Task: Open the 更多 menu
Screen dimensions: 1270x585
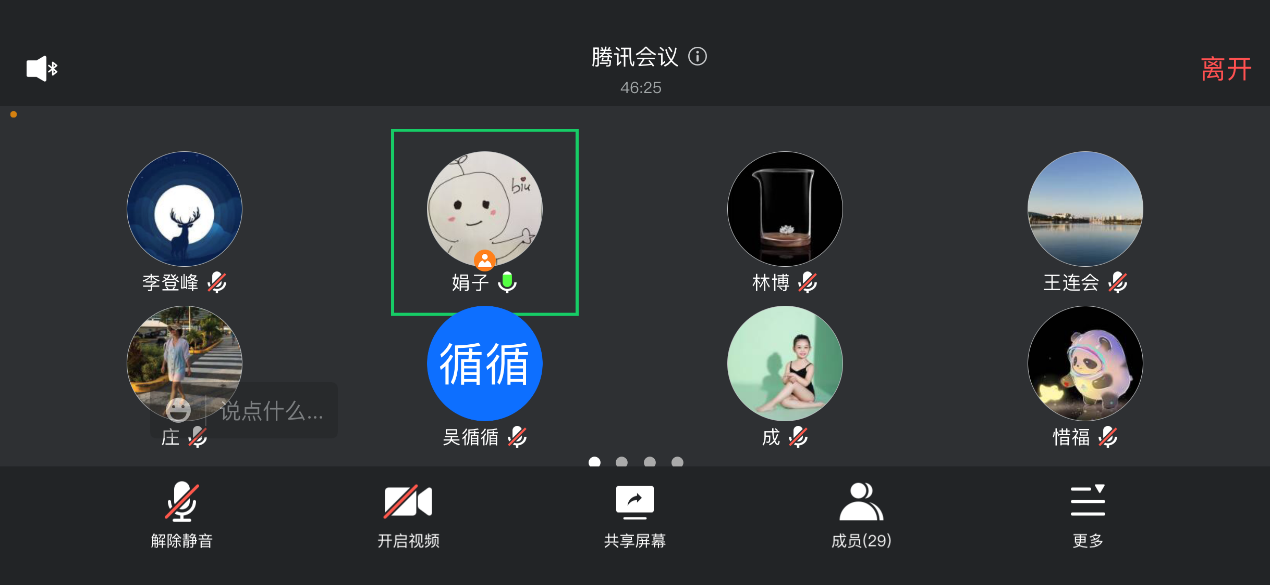Action: click(1088, 514)
